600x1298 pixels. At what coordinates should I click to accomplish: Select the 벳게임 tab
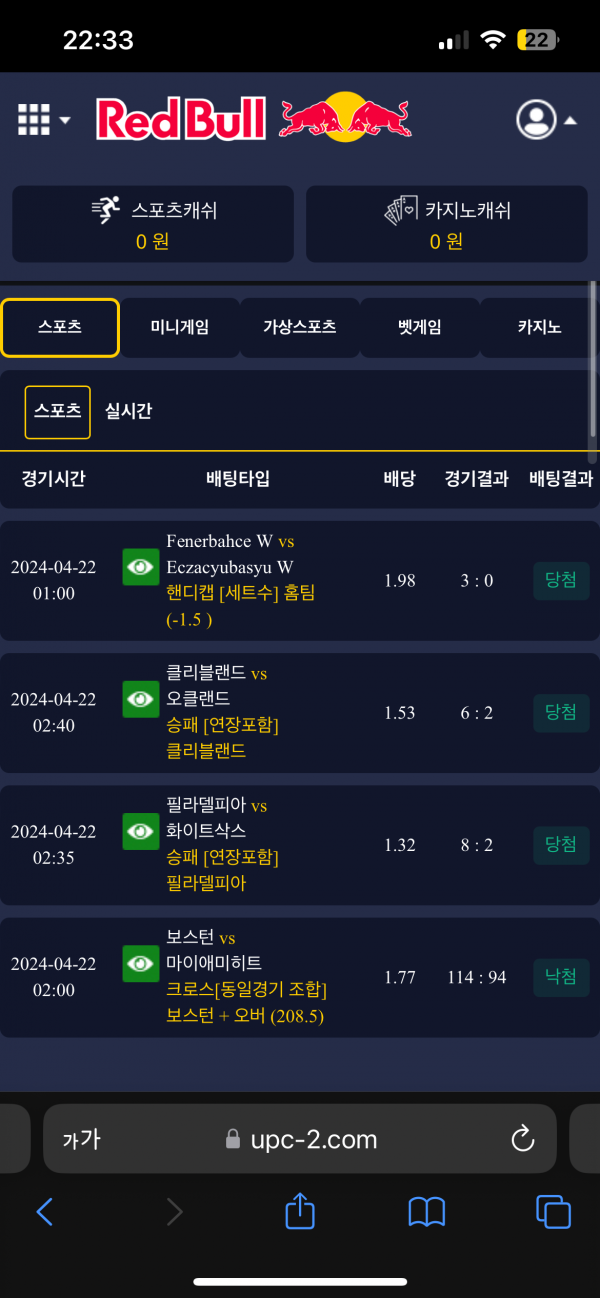419,327
